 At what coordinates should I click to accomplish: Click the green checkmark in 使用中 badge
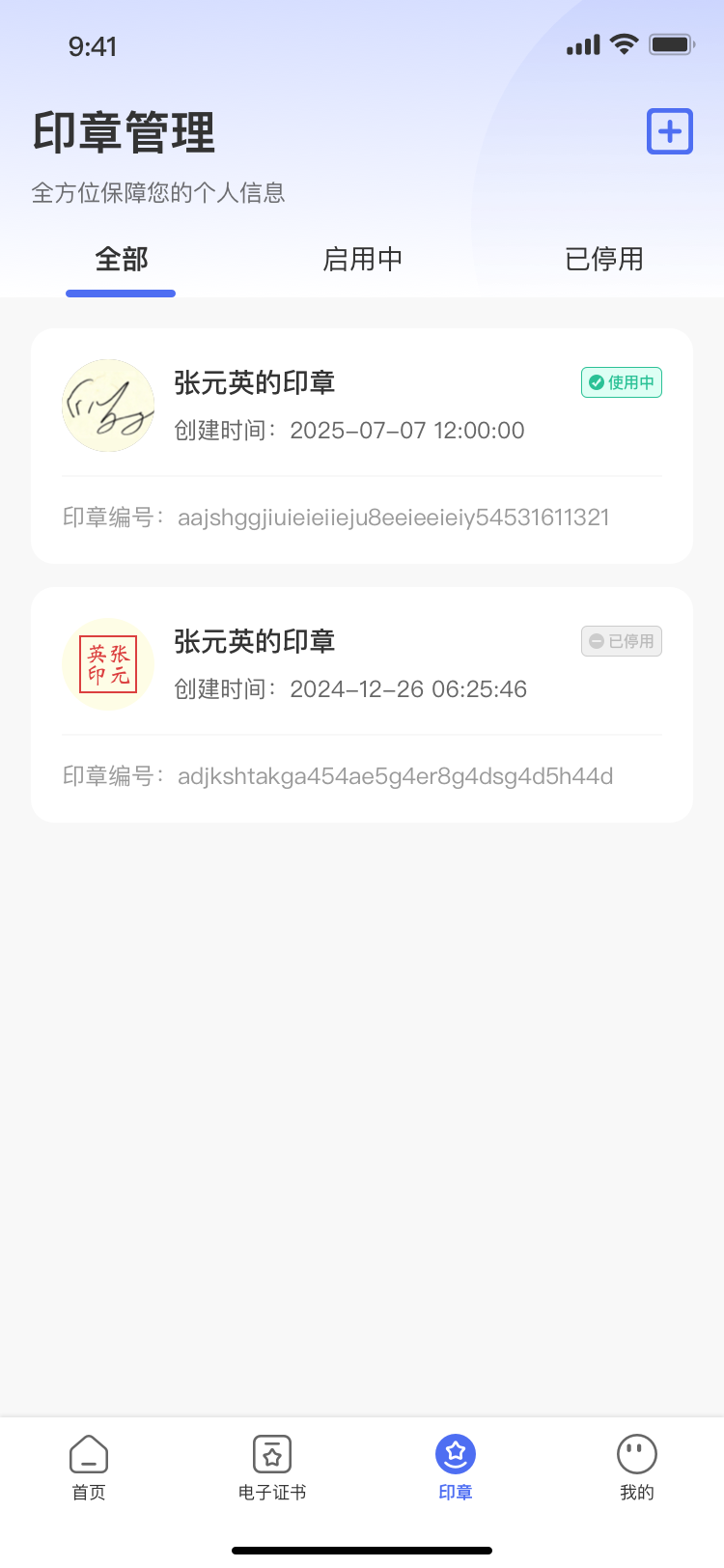coord(597,382)
